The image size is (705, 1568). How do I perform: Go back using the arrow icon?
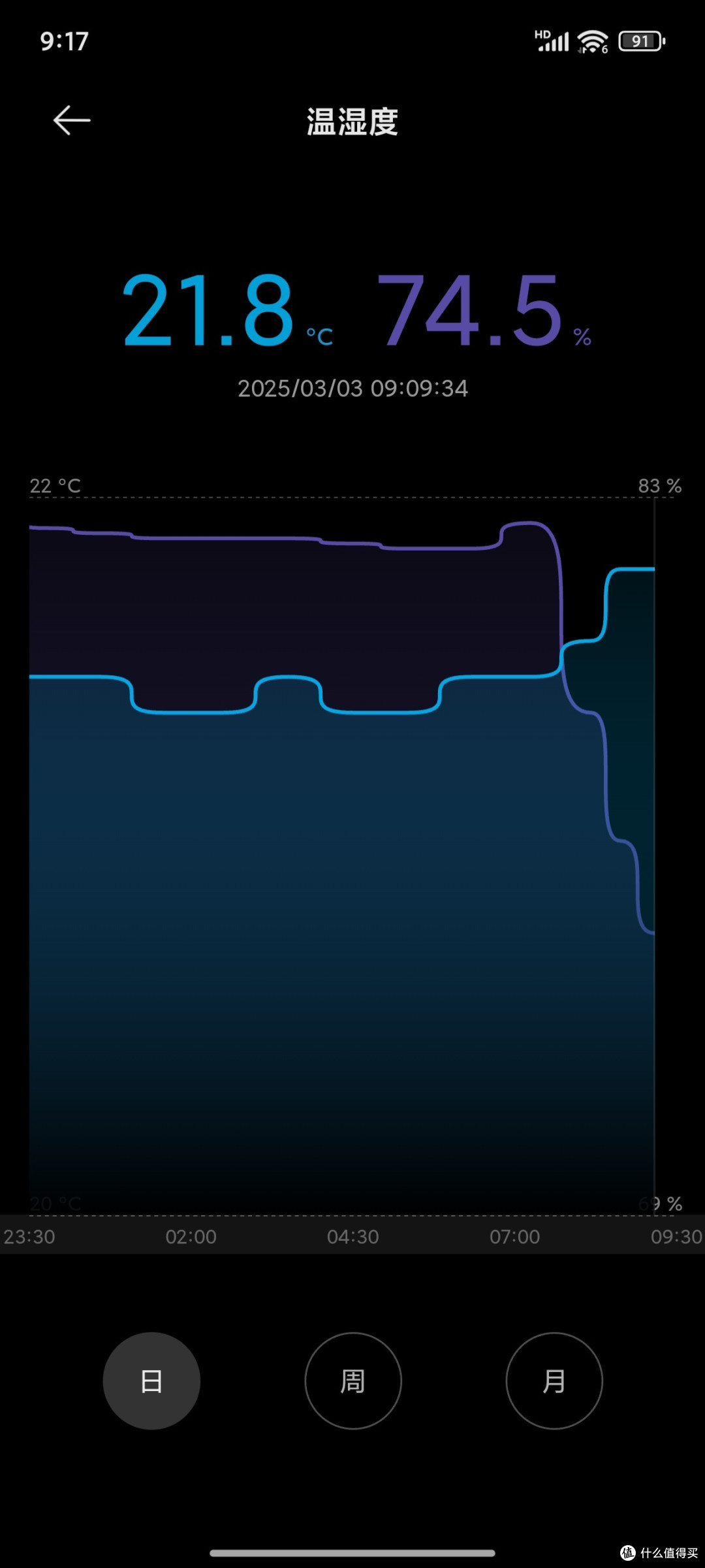point(72,120)
